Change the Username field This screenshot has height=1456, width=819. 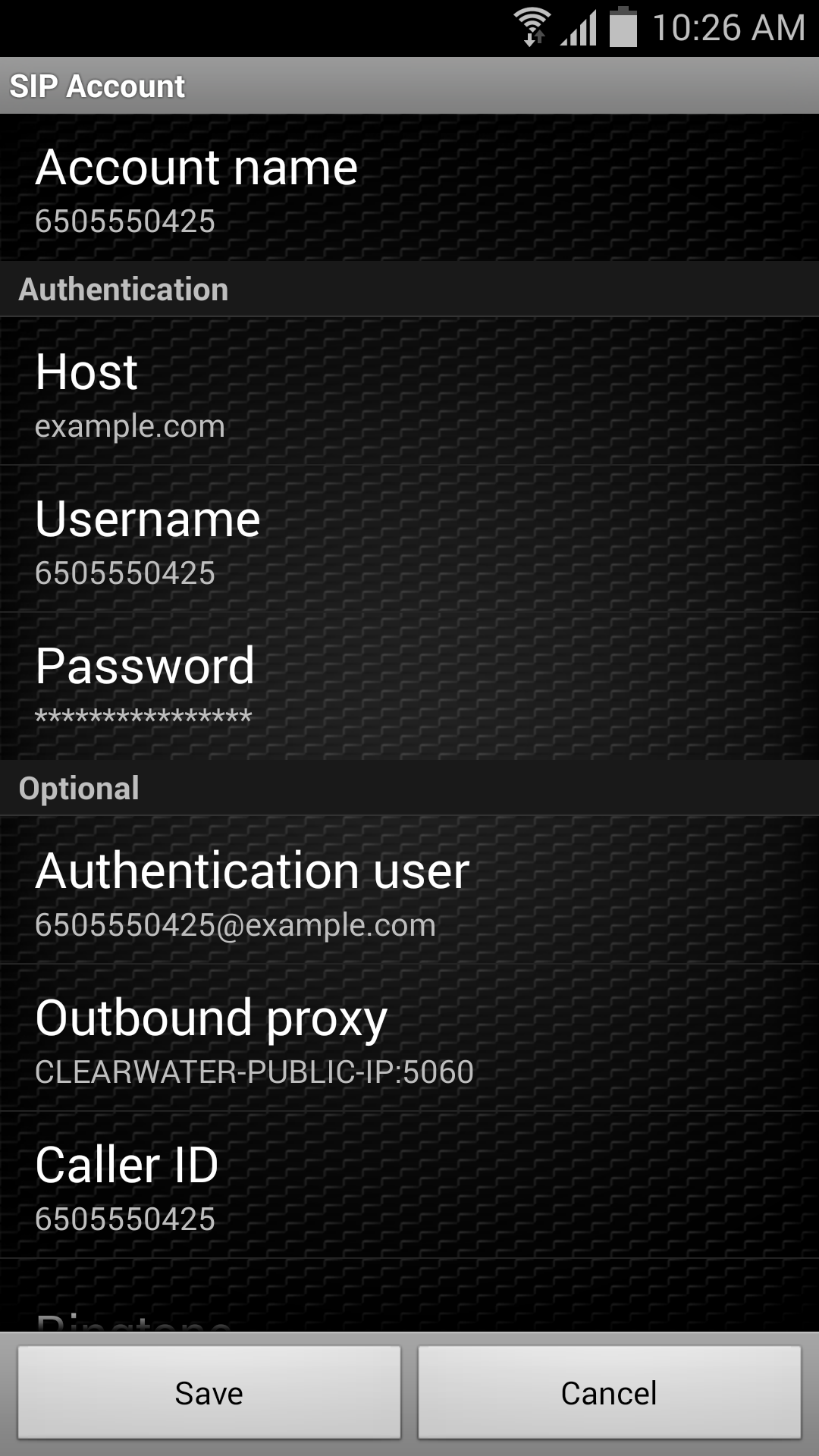(x=409, y=539)
